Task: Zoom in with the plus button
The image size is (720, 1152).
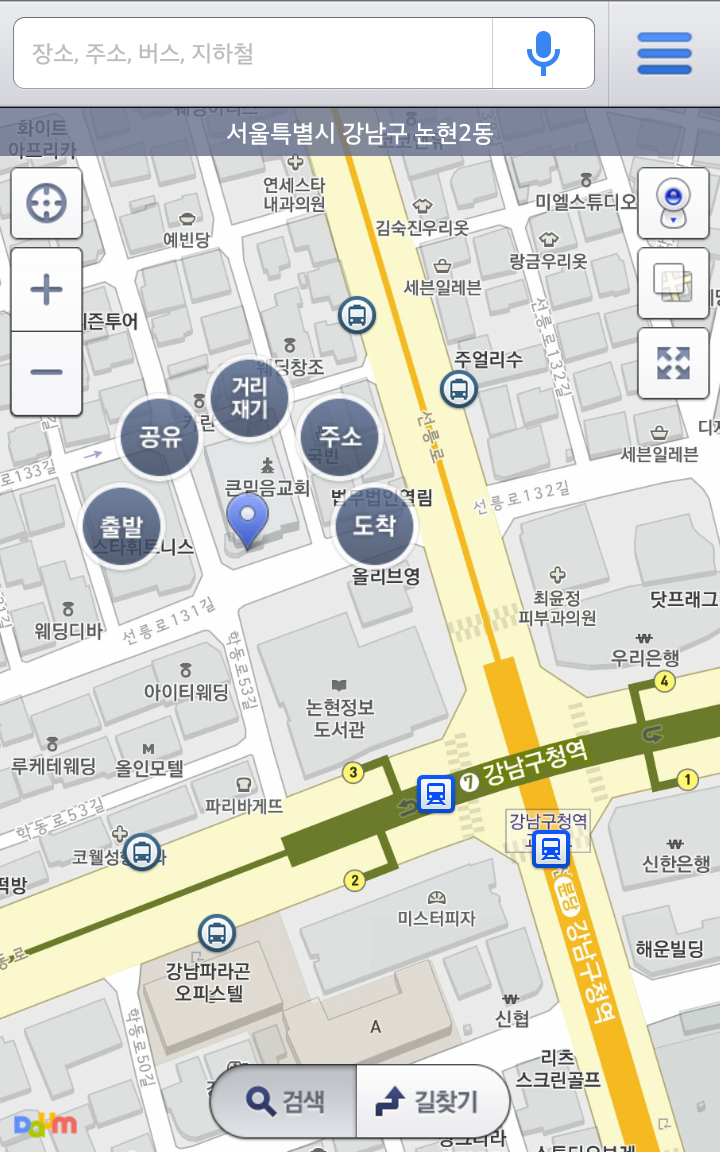Action: (x=46, y=289)
